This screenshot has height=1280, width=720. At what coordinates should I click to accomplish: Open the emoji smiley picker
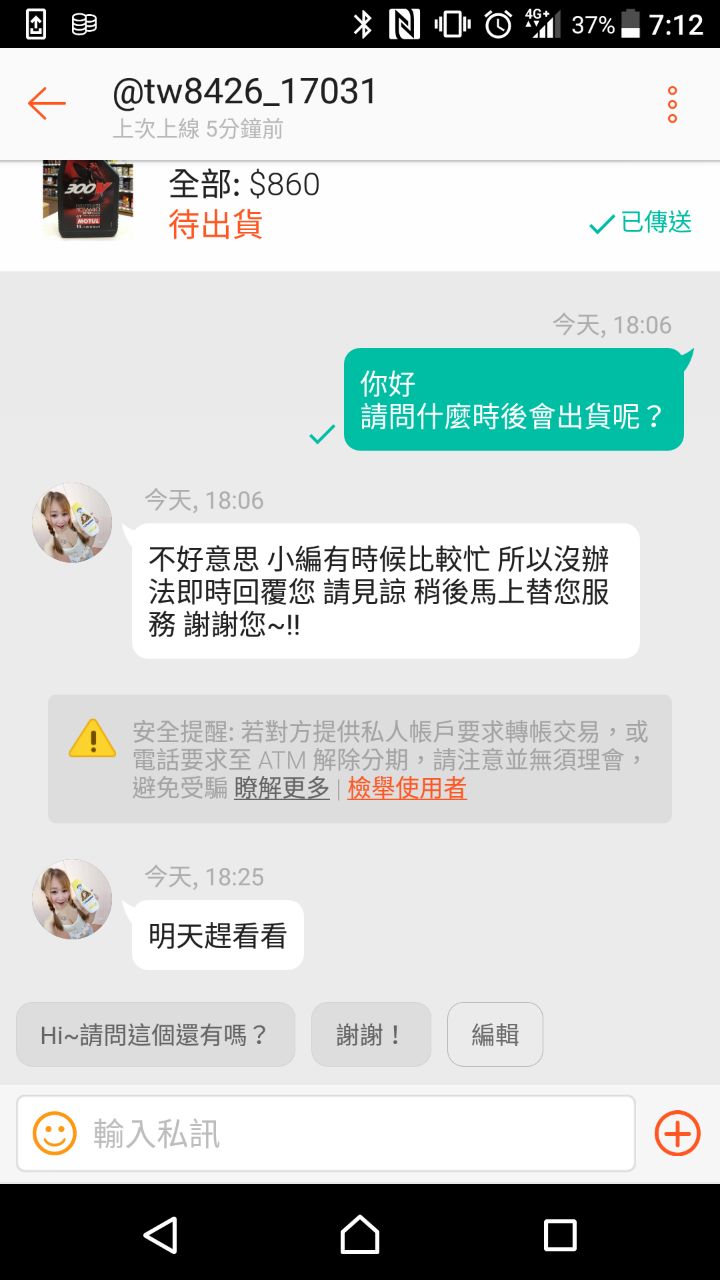(x=55, y=1134)
